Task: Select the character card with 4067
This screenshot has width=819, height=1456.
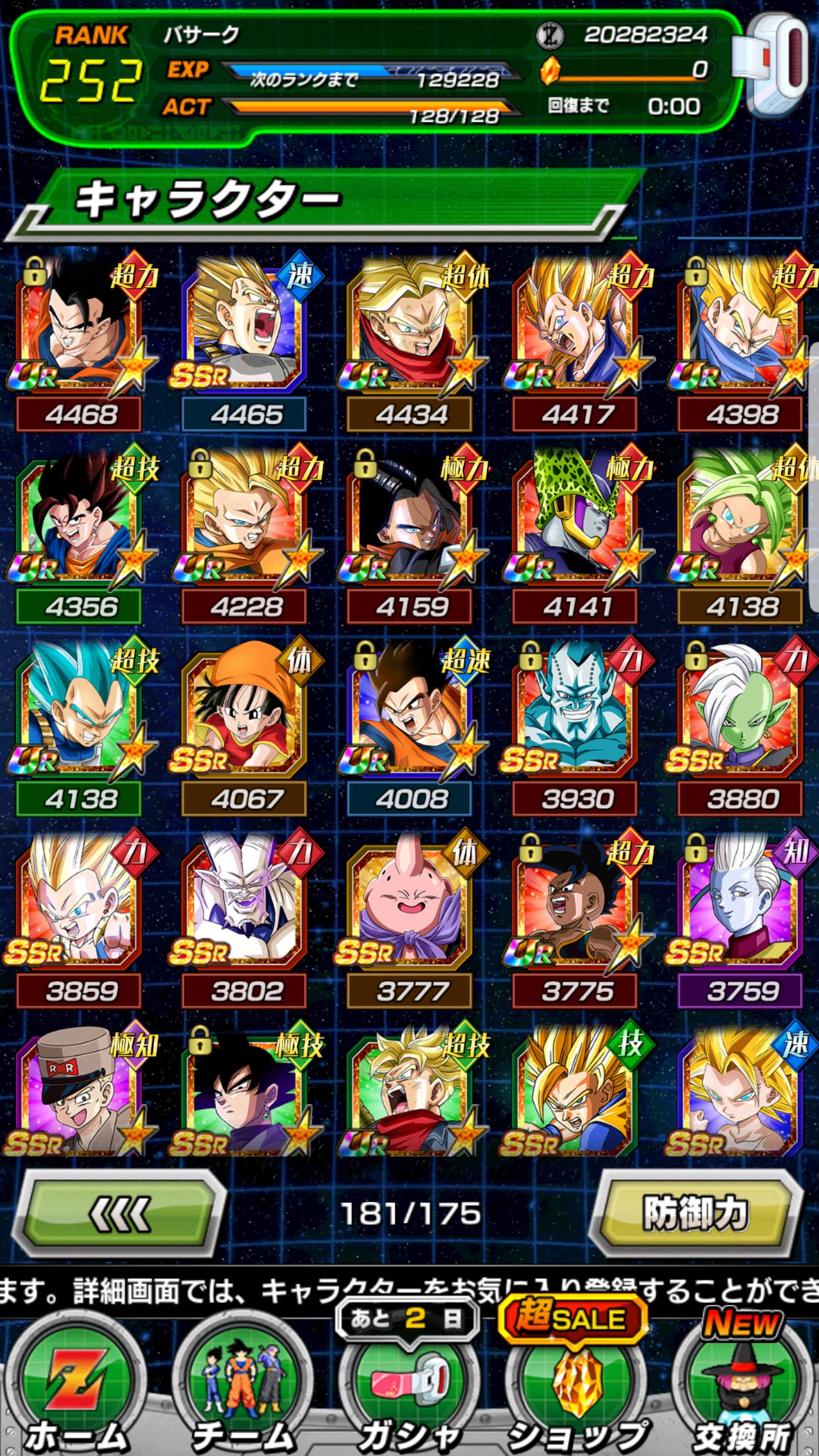Action: (x=245, y=727)
